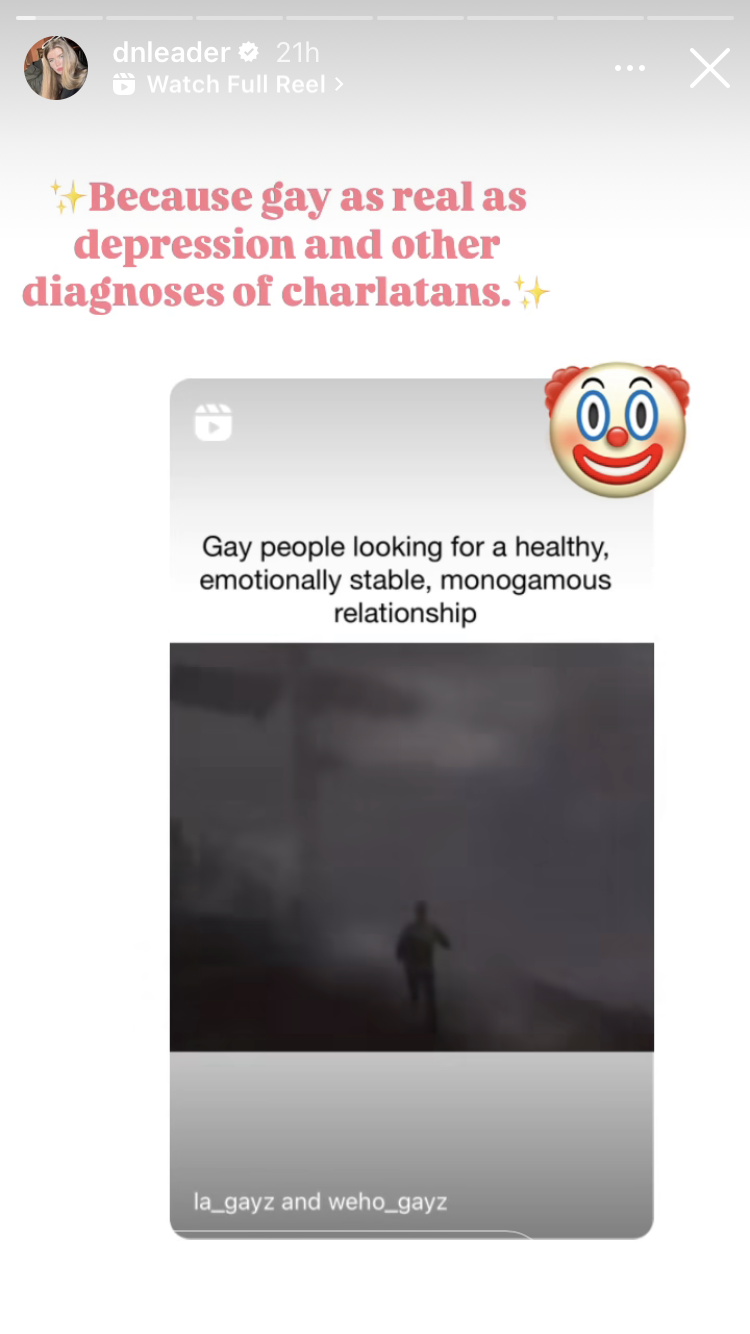Open the embedded reel from la_gayz
The image size is (750, 1334).
pyautogui.click(x=411, y=808)
